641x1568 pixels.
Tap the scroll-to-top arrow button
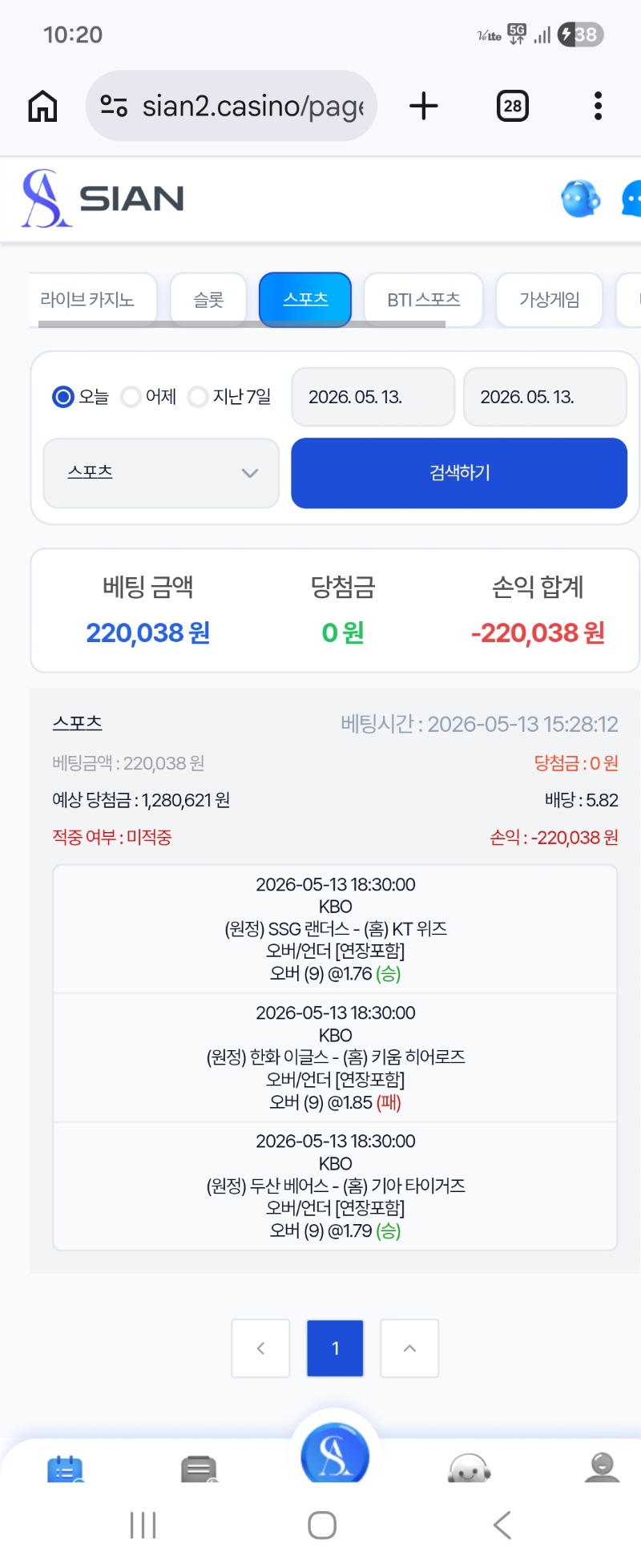coord(409,1348)
